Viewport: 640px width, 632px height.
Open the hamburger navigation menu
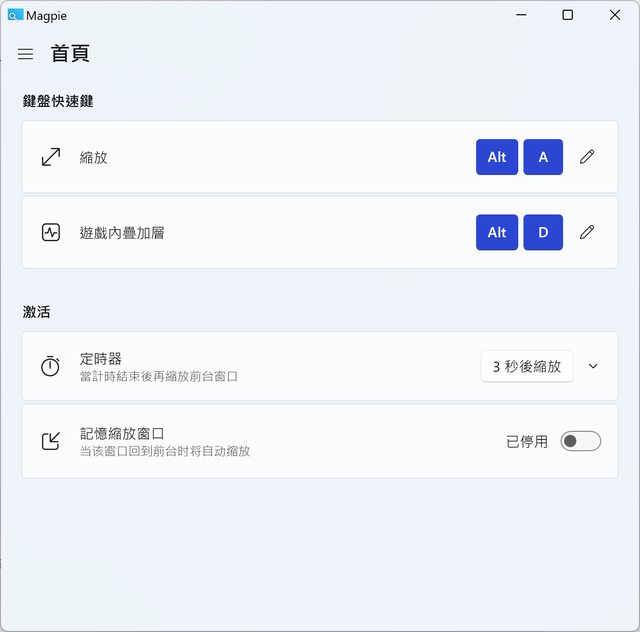(x=26, y=54)
